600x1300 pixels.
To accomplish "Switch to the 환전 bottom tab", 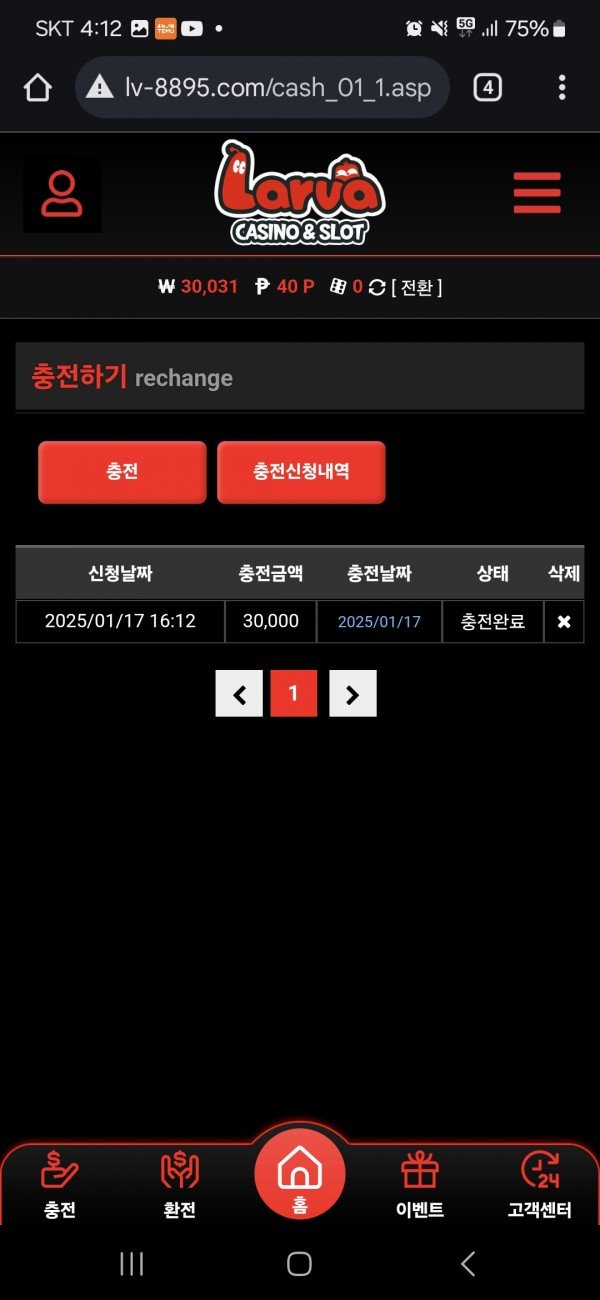I will click(x=180, y=1187).
